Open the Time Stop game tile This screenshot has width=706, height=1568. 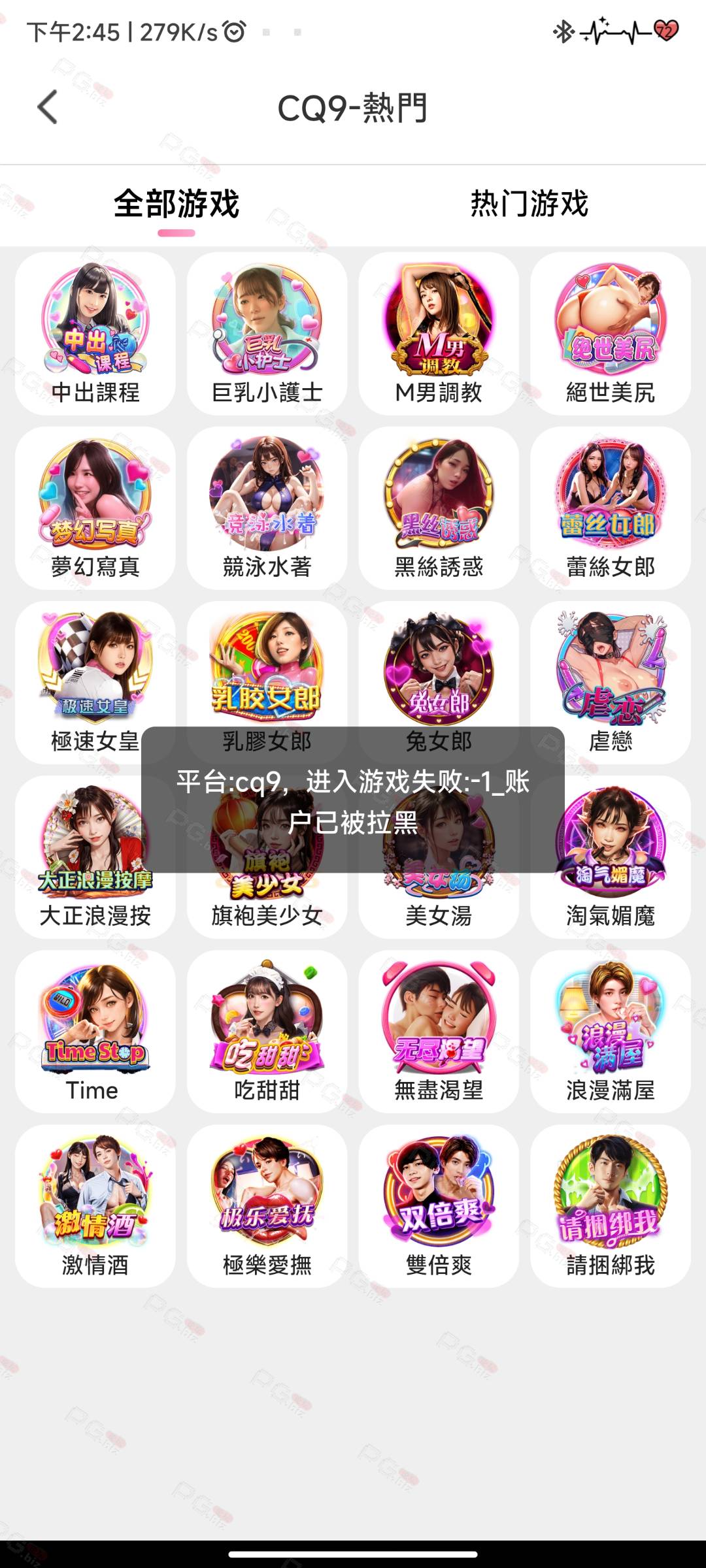[95, 1032]
